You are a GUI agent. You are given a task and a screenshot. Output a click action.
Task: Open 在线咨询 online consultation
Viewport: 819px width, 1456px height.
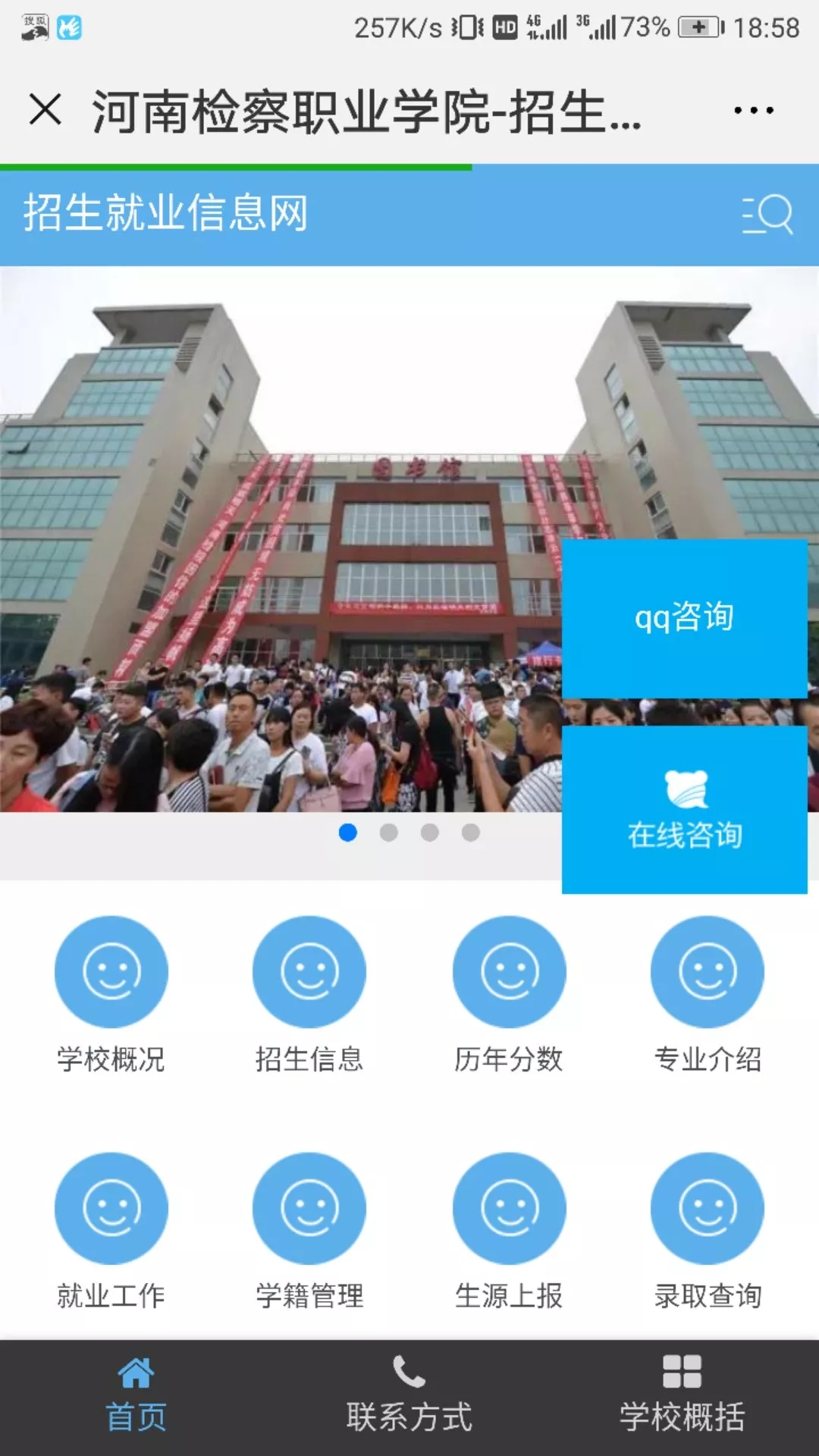point(684,809)
